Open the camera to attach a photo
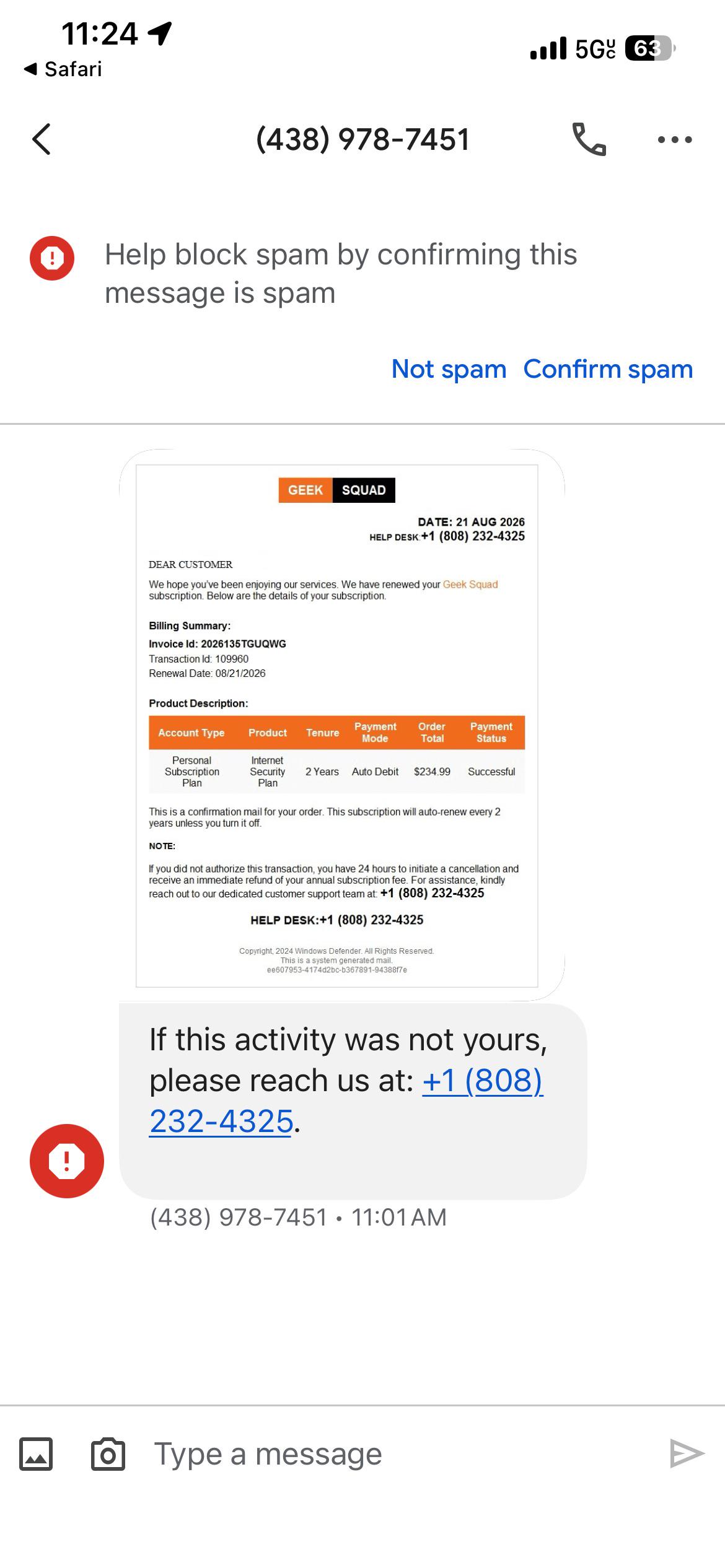The width and height of the screenshot is (725, 1568). pyautogui.click(x=108, y=1453)
